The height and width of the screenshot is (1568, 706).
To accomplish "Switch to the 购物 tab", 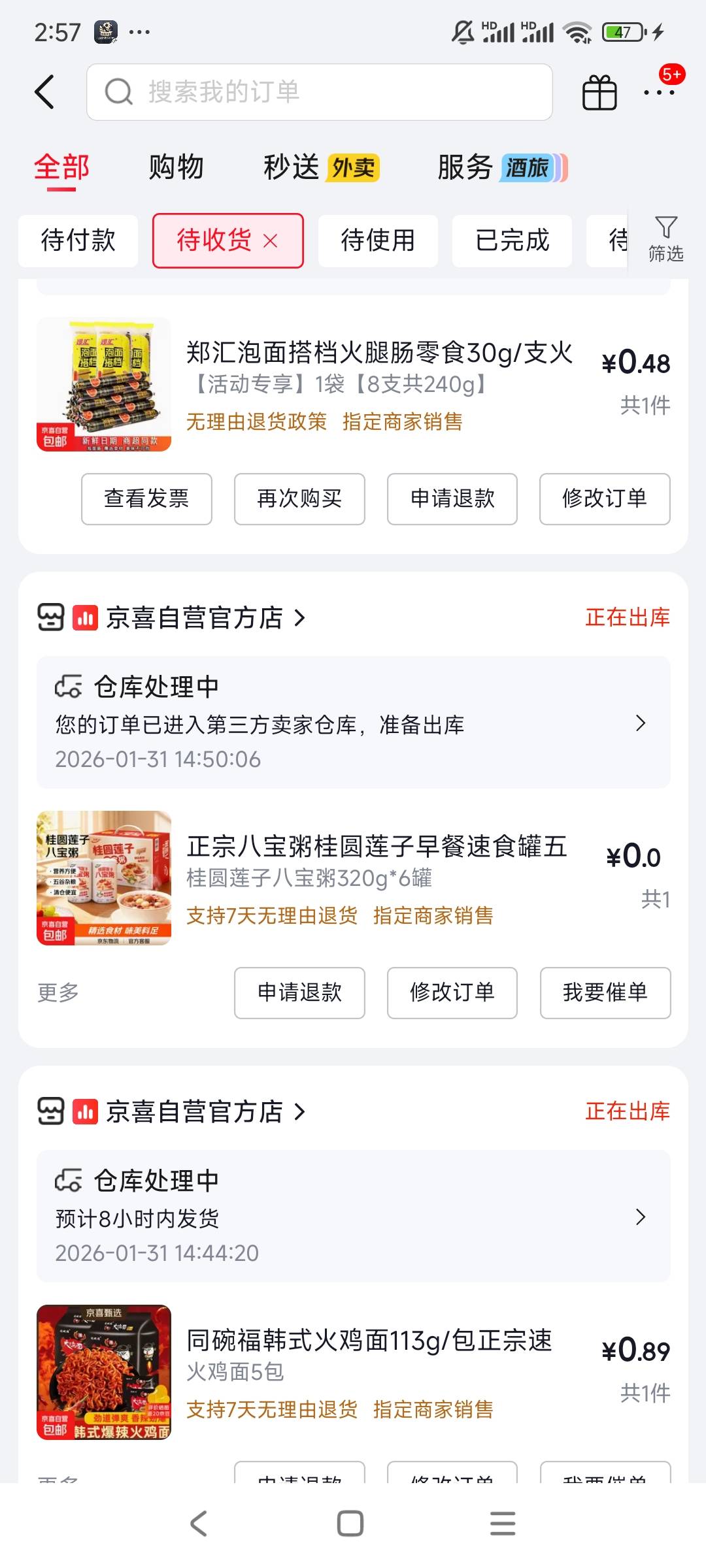I will click(x=176, y=167).
